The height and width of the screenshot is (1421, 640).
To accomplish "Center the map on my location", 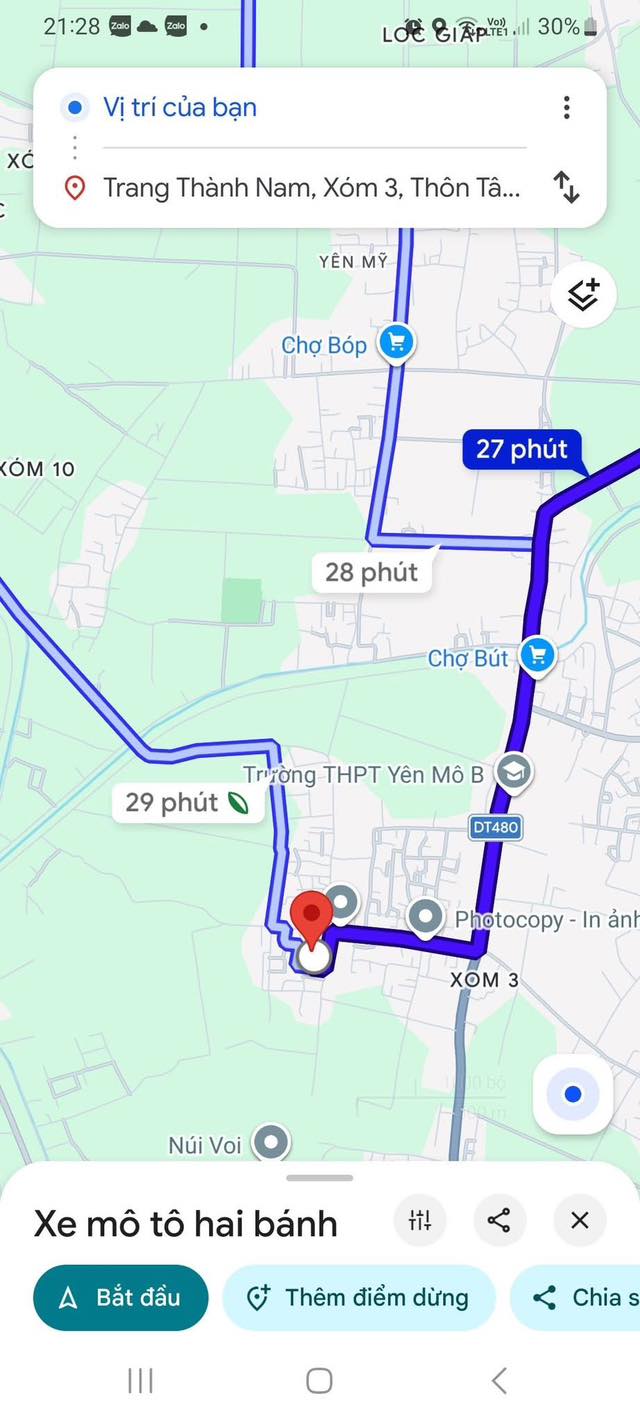I will pyautogui.click(x=572, y=1094).
